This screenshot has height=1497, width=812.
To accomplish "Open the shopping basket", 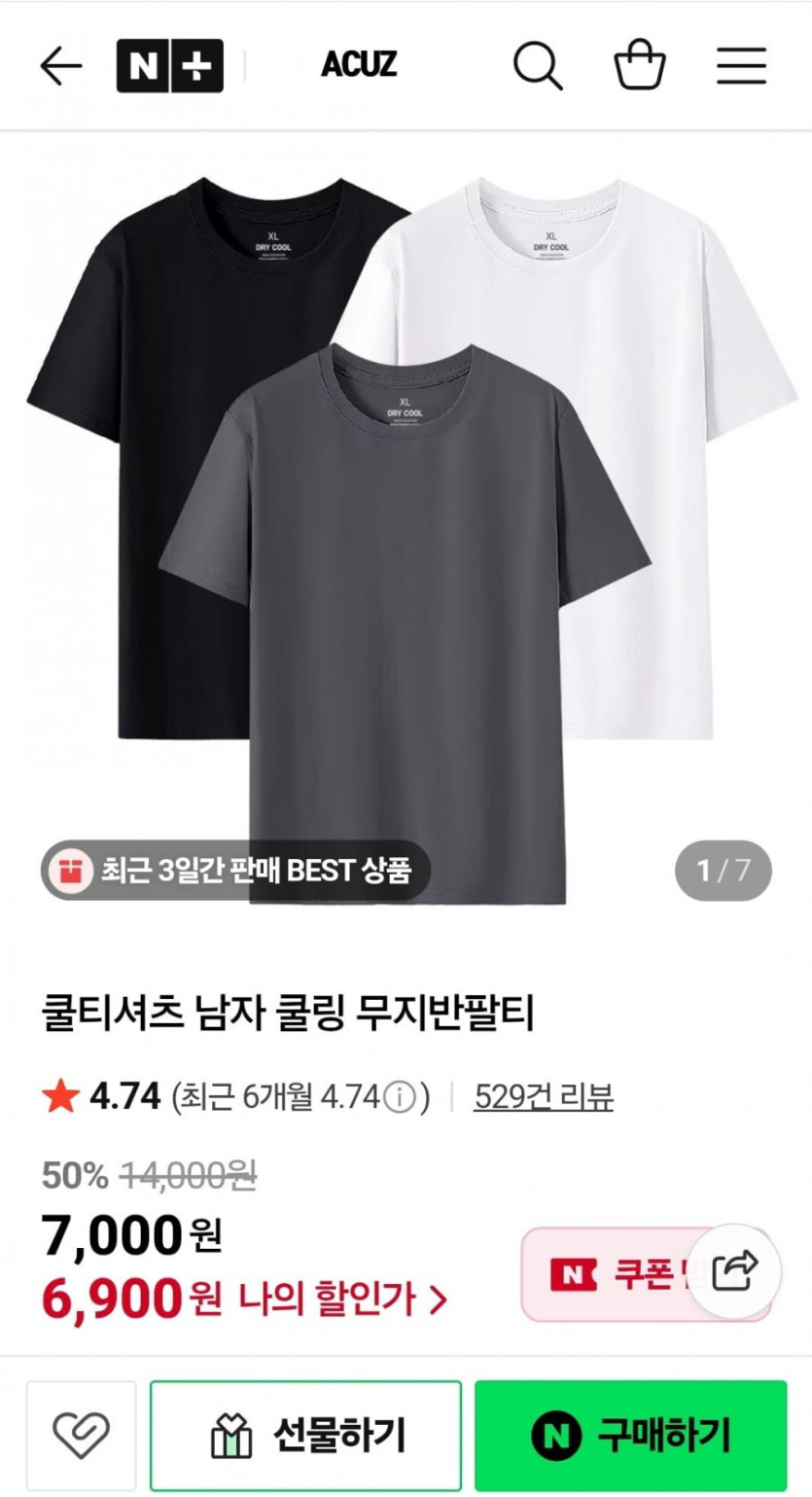I will click(x=640, y=66).
